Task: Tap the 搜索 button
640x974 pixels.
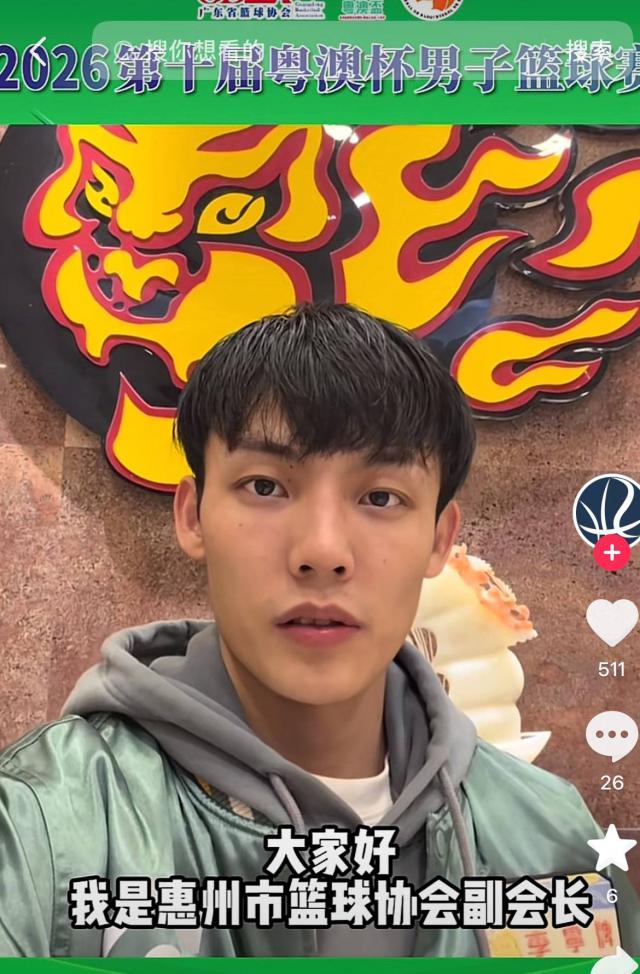Action: [588, 48]
